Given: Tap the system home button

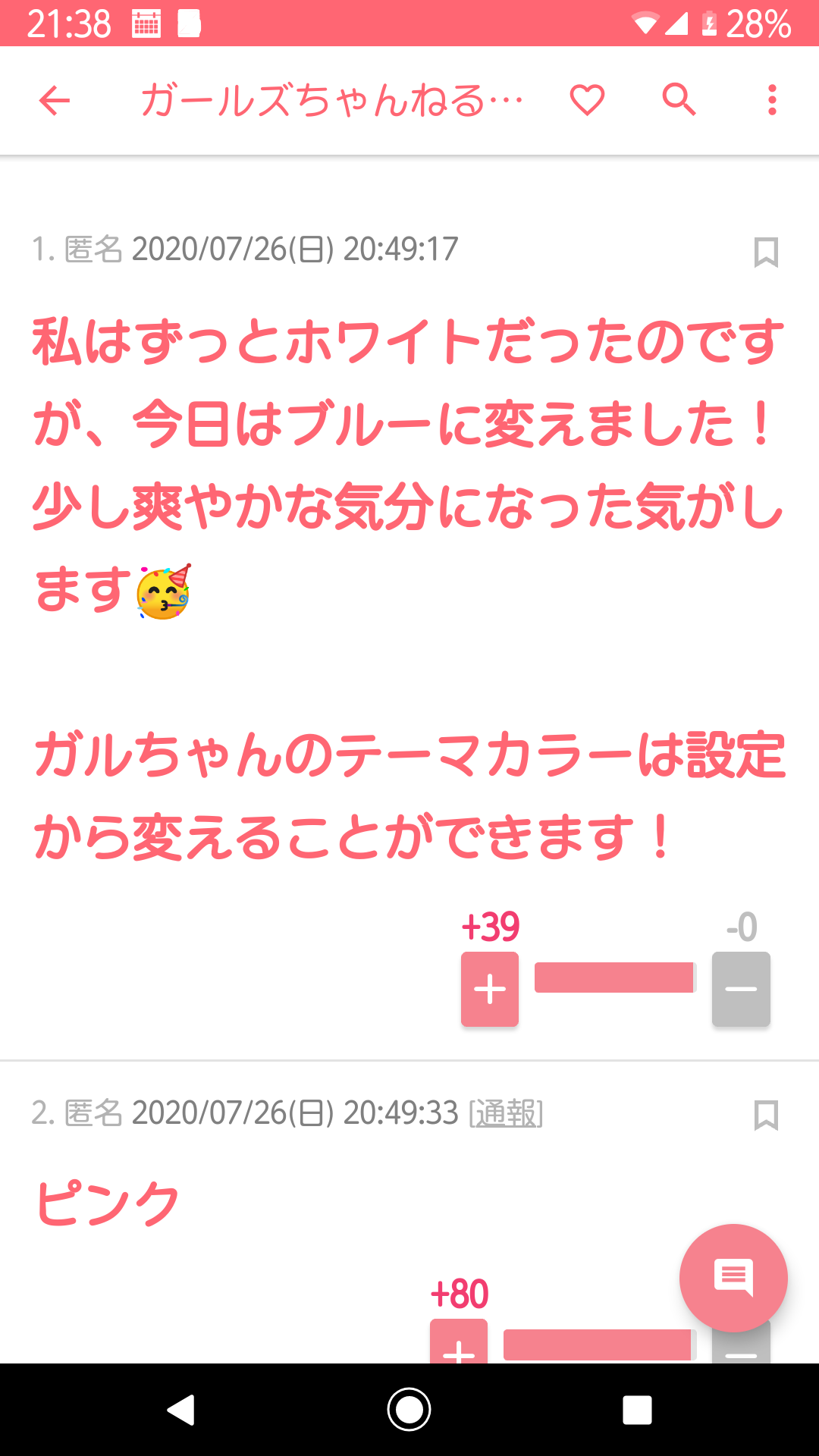Looking at the screenshot, I should pos(409,1410).
